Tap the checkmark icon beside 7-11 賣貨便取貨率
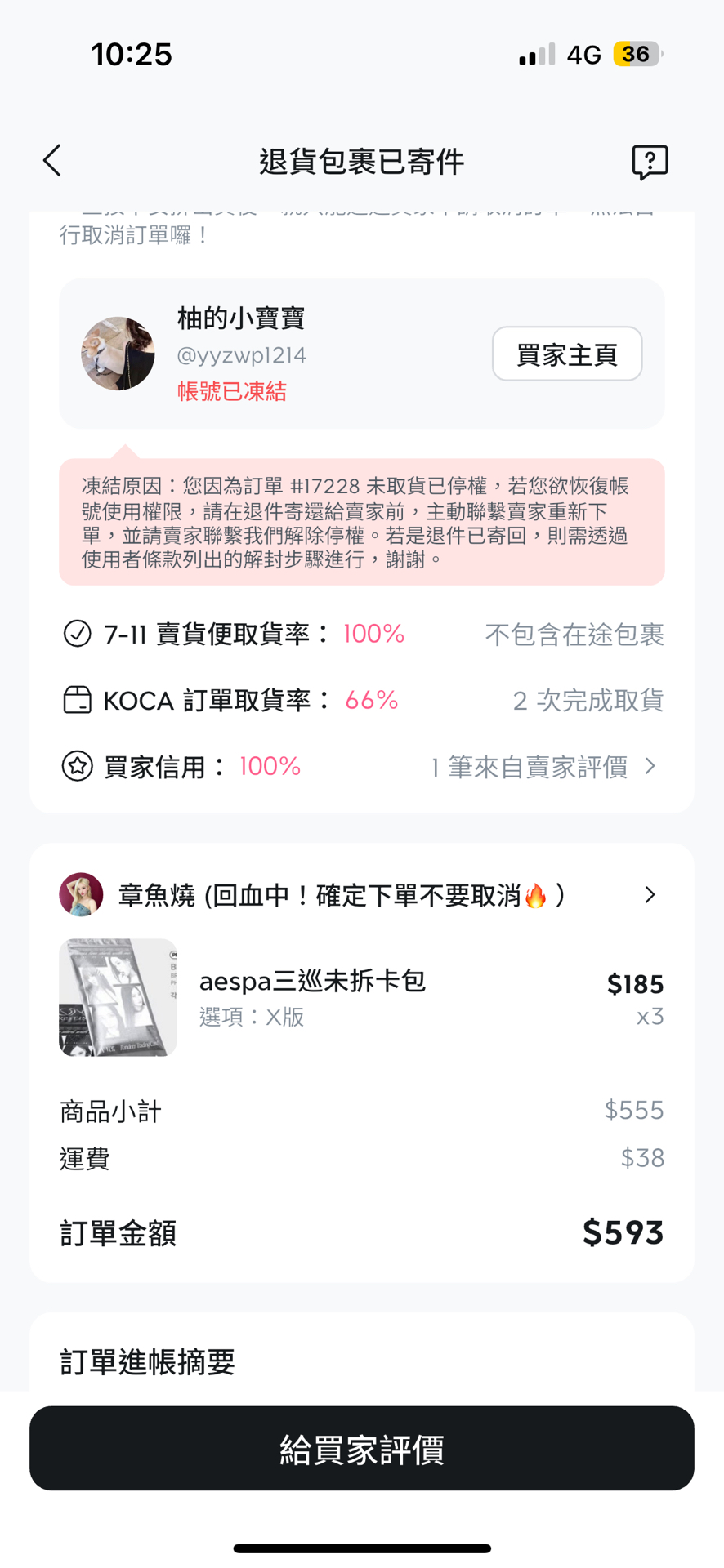The image size is (724, 1568). pyautogui.click(x=77, y=633)
